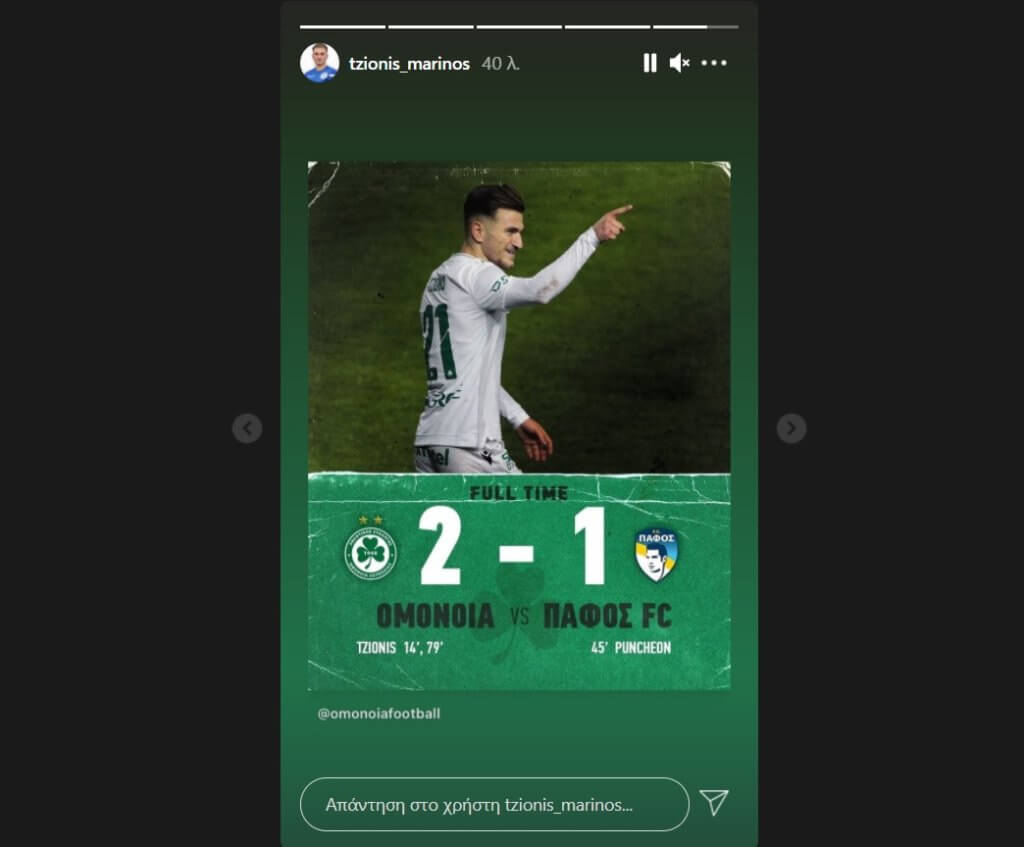Open the @omonoiafootball mention

point(379,714)
